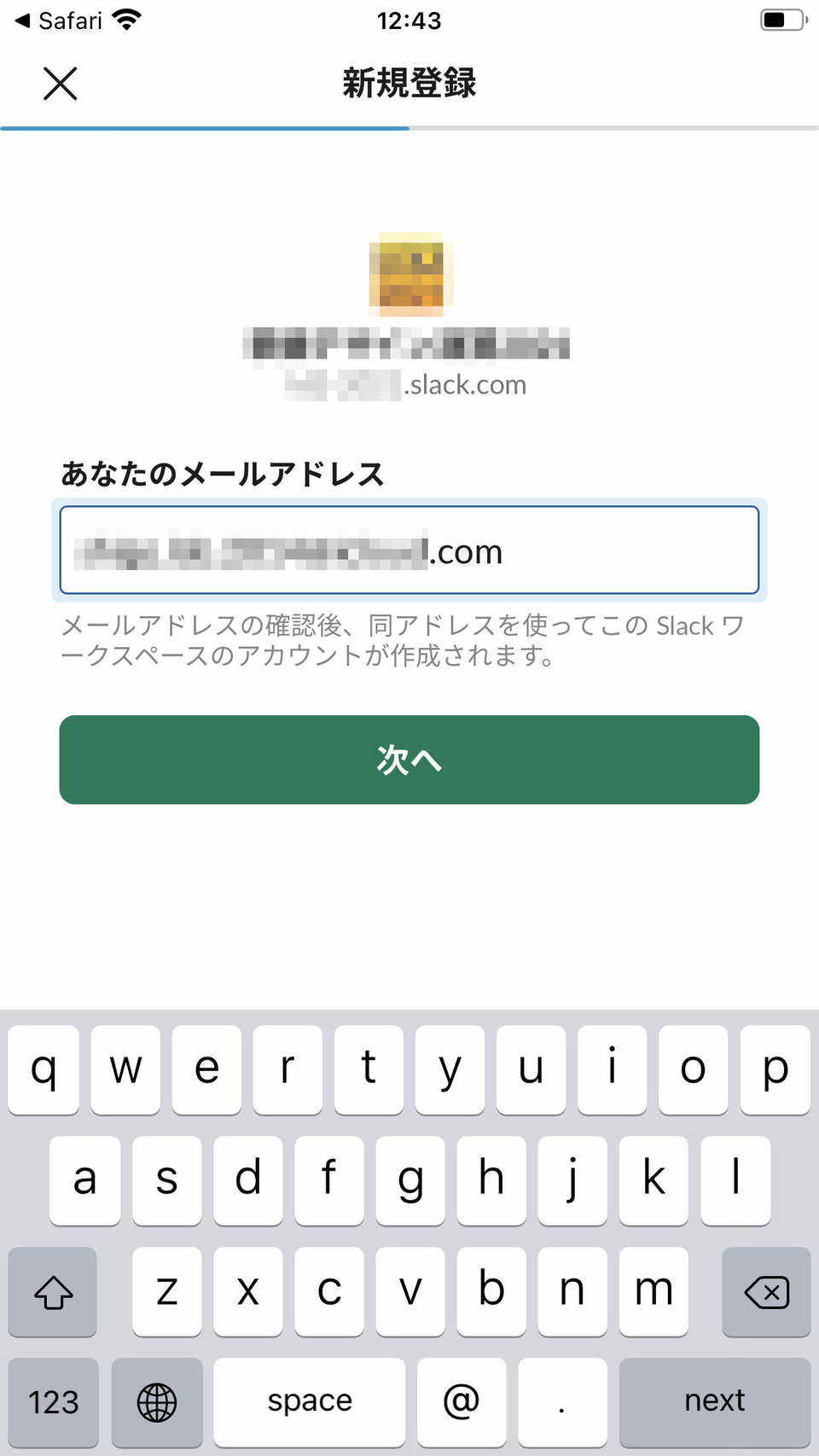
Task: Tap the @ key on keyboard
Action: tap(461, 1401)
